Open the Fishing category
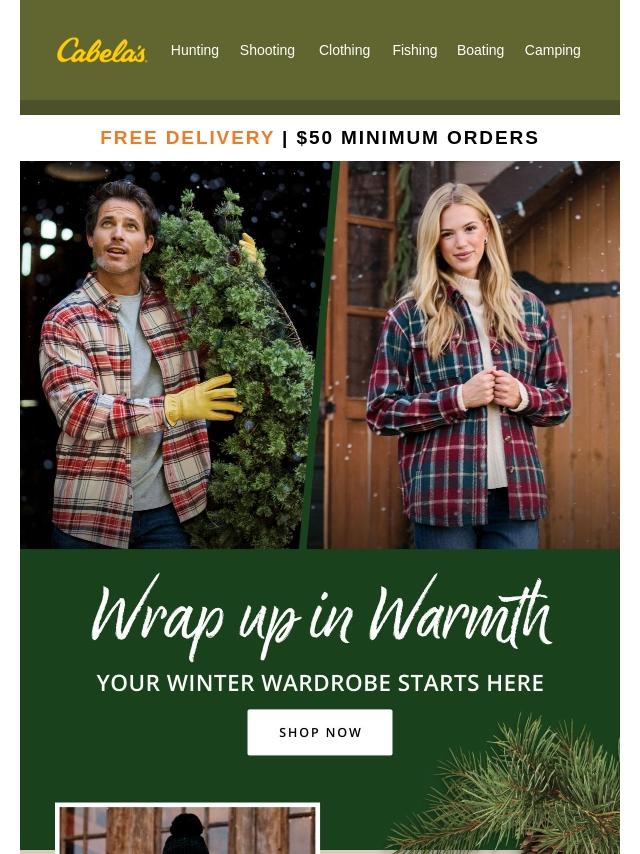The width and height of the screenshot is (640, 854). [414, 50]
